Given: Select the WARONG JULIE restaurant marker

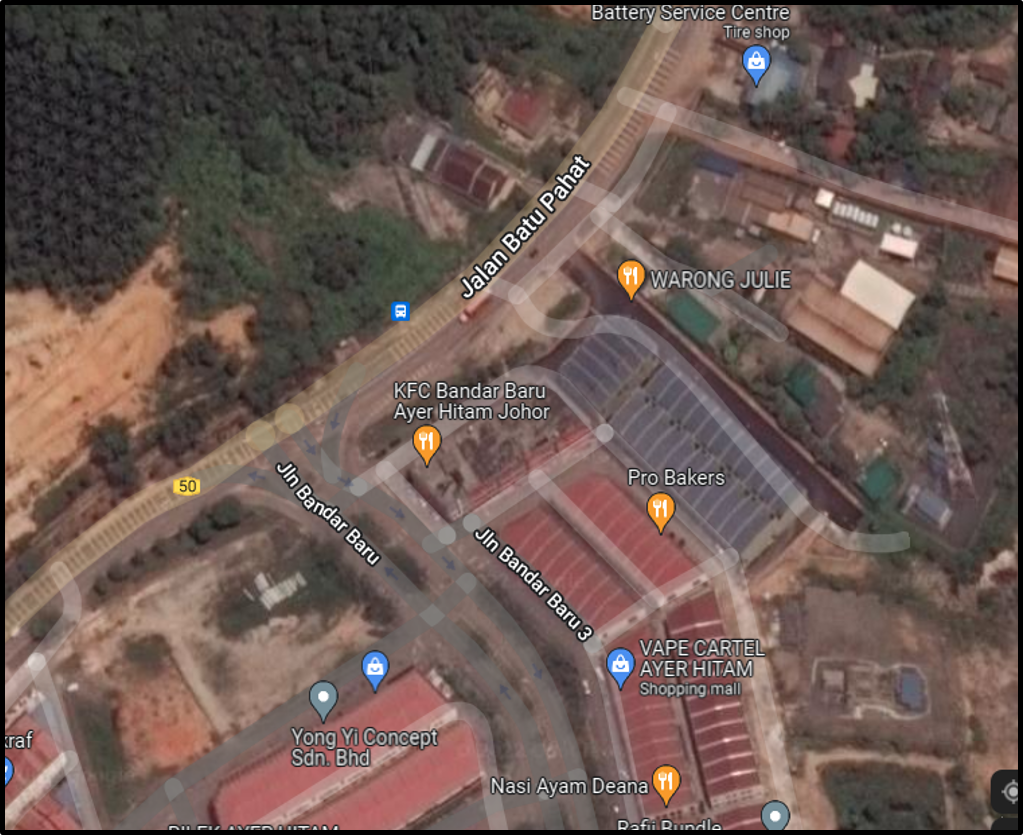Looking at the screenshot, I should click(630, 278).
